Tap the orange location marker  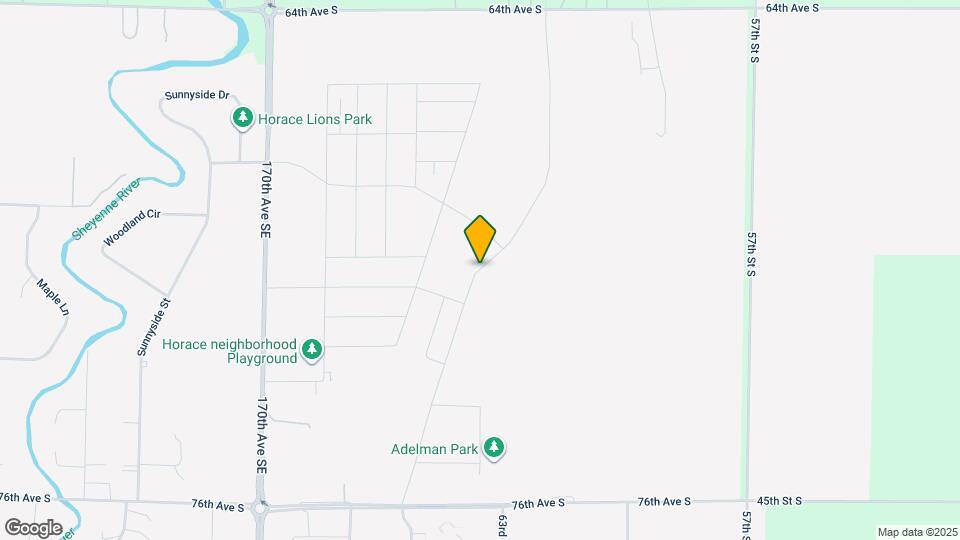coord(481,239)
